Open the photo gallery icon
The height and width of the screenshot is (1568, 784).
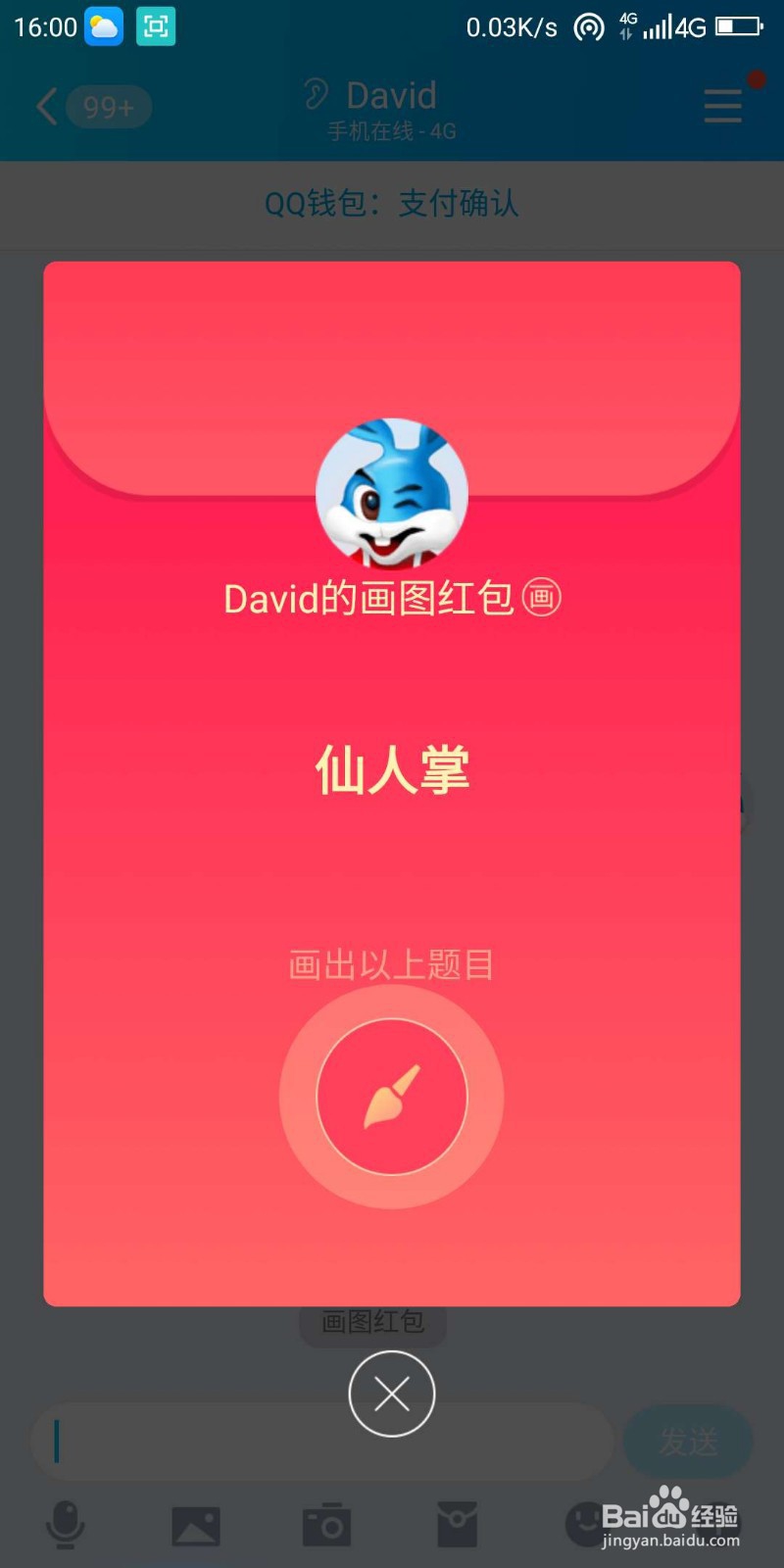point(196,1524)
